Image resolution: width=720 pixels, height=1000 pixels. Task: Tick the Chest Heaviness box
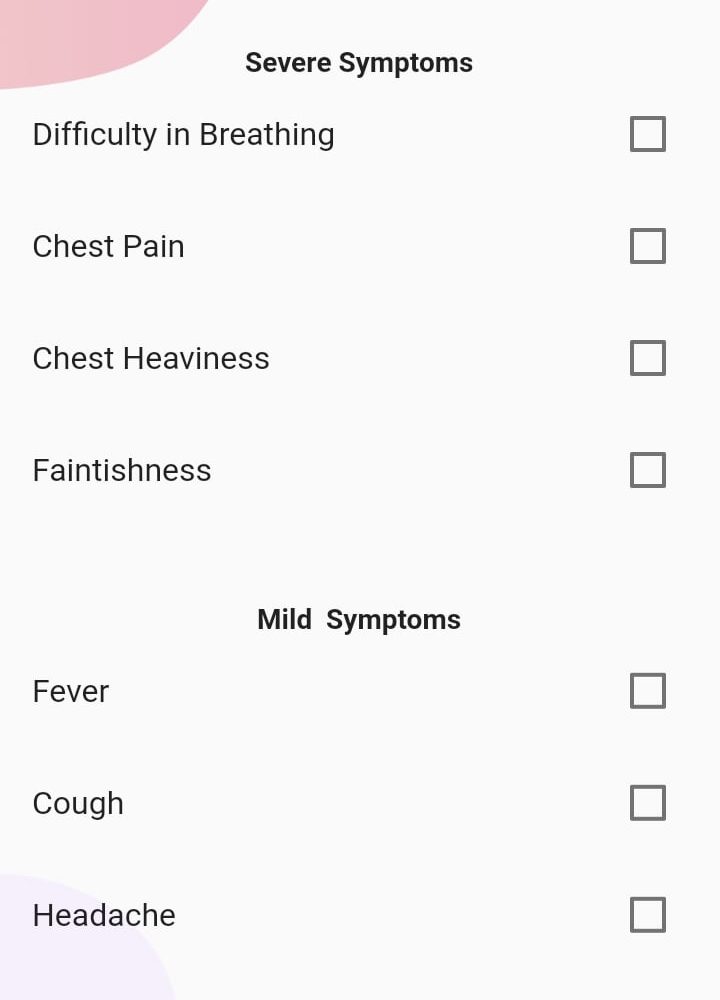pos(647,358)
